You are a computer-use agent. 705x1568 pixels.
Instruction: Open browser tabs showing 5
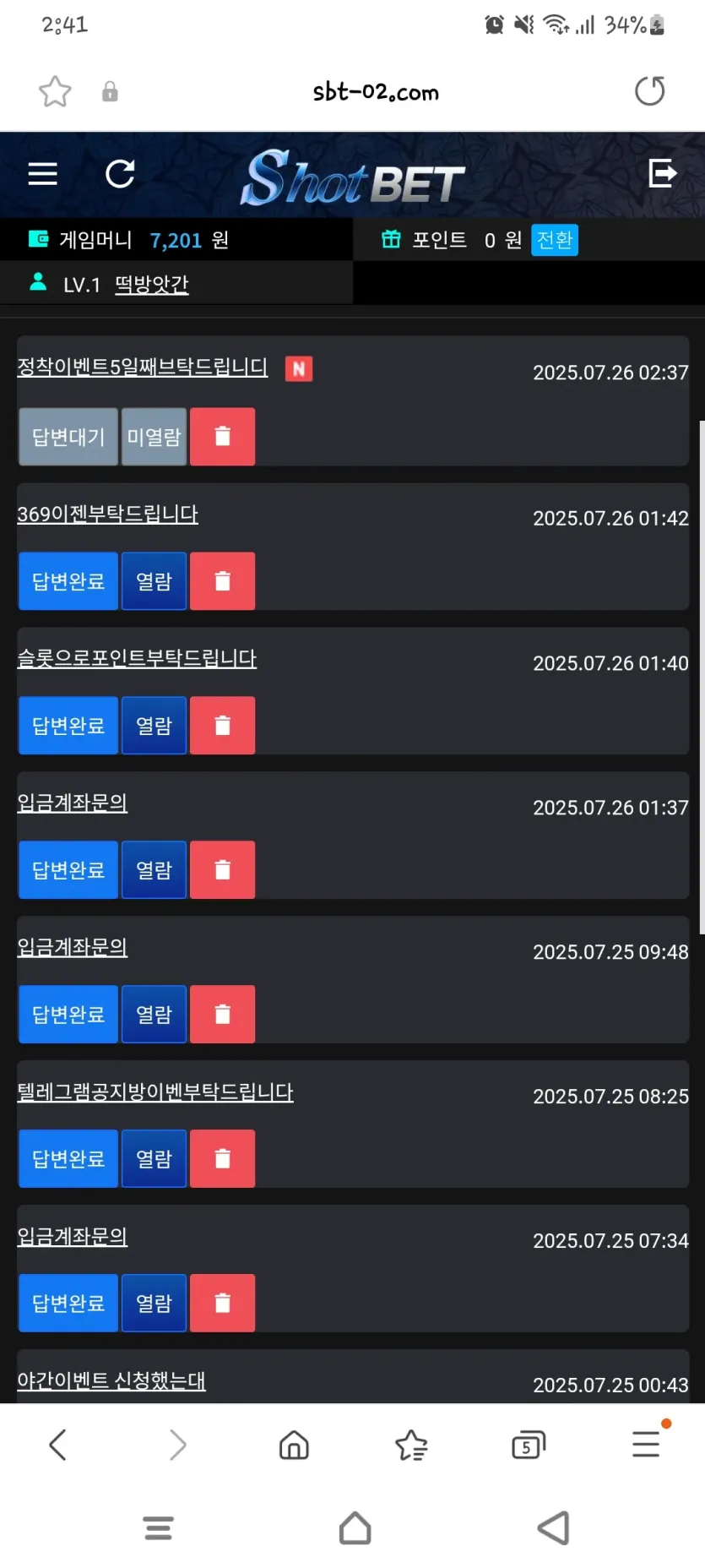click(529, 1445)
